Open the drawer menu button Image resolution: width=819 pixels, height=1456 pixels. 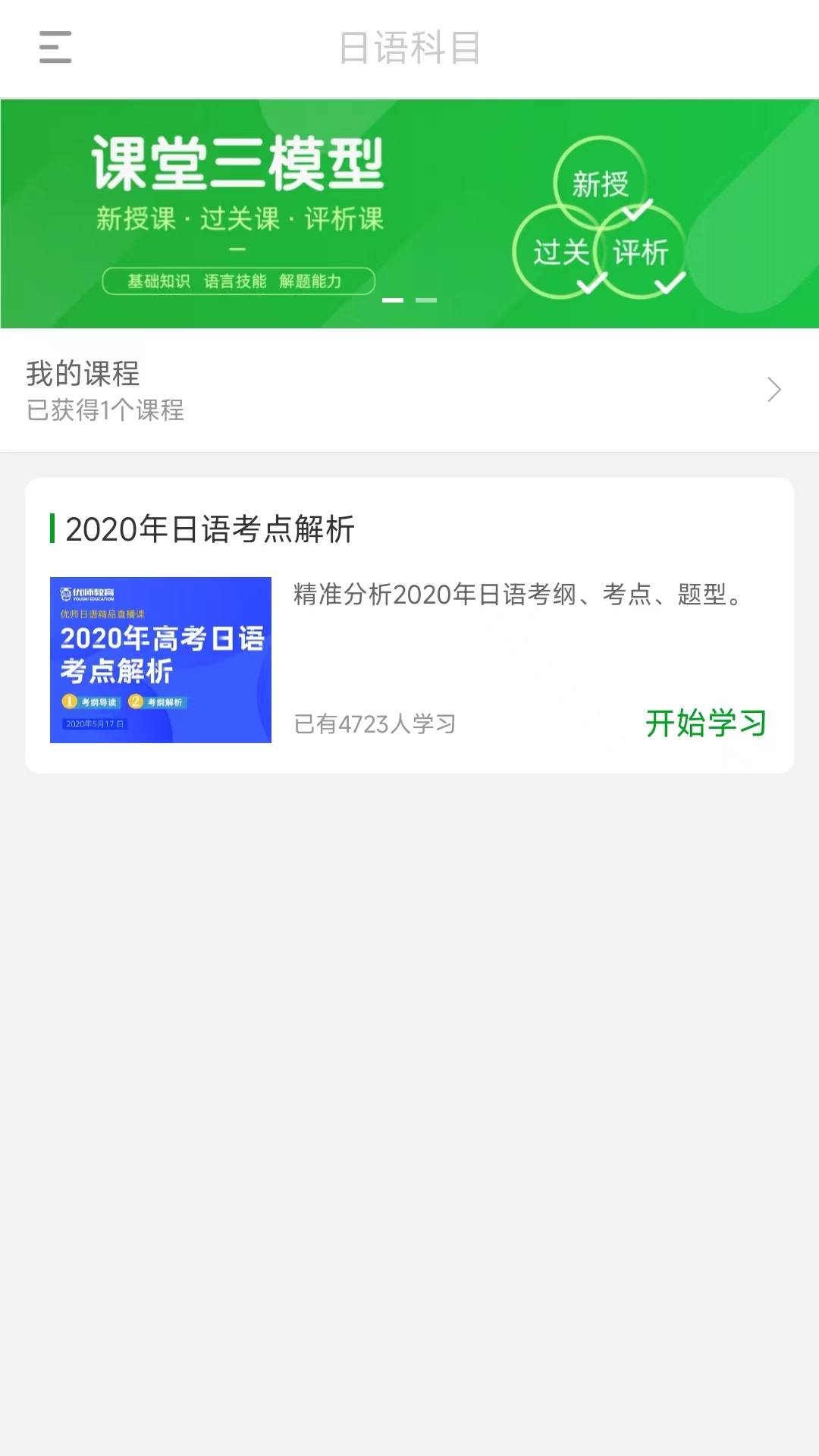[x=55, y=47]
